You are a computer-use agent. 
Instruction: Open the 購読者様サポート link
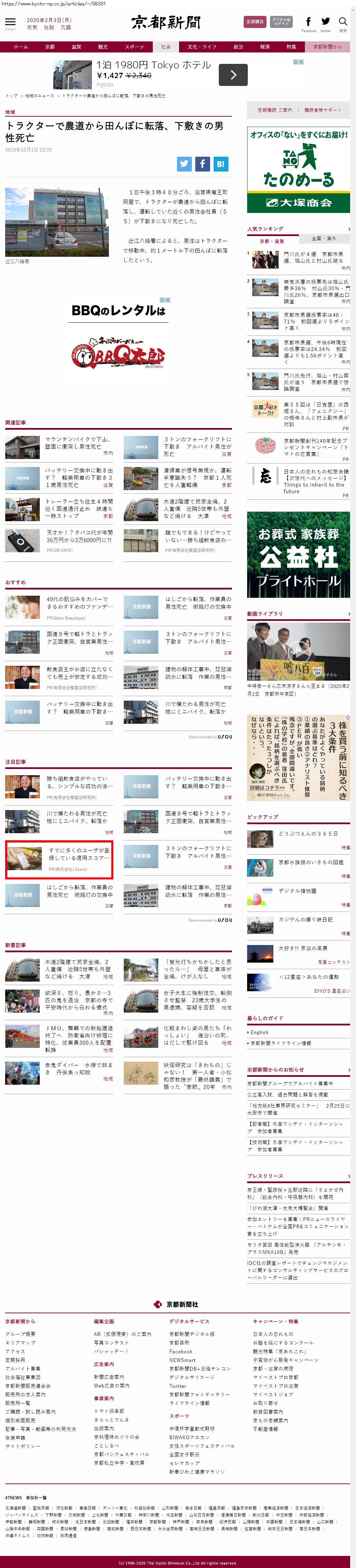pyautogui.click(x=323, y=110)
